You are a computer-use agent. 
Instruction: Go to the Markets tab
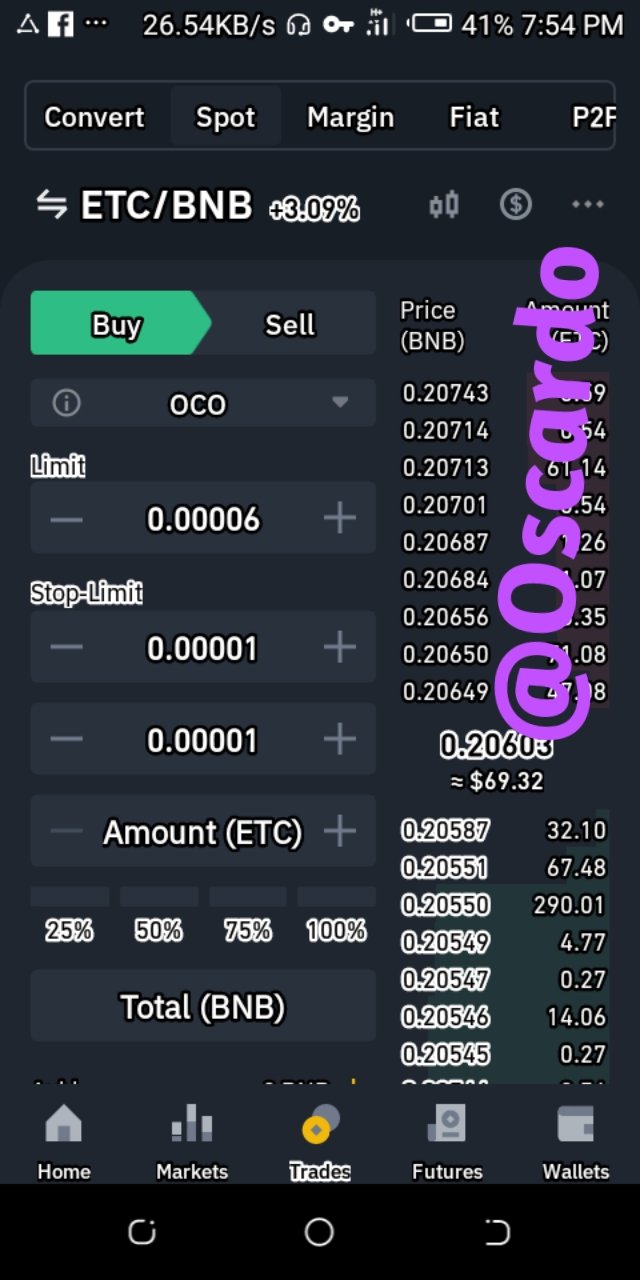[x=192, y=1142]
